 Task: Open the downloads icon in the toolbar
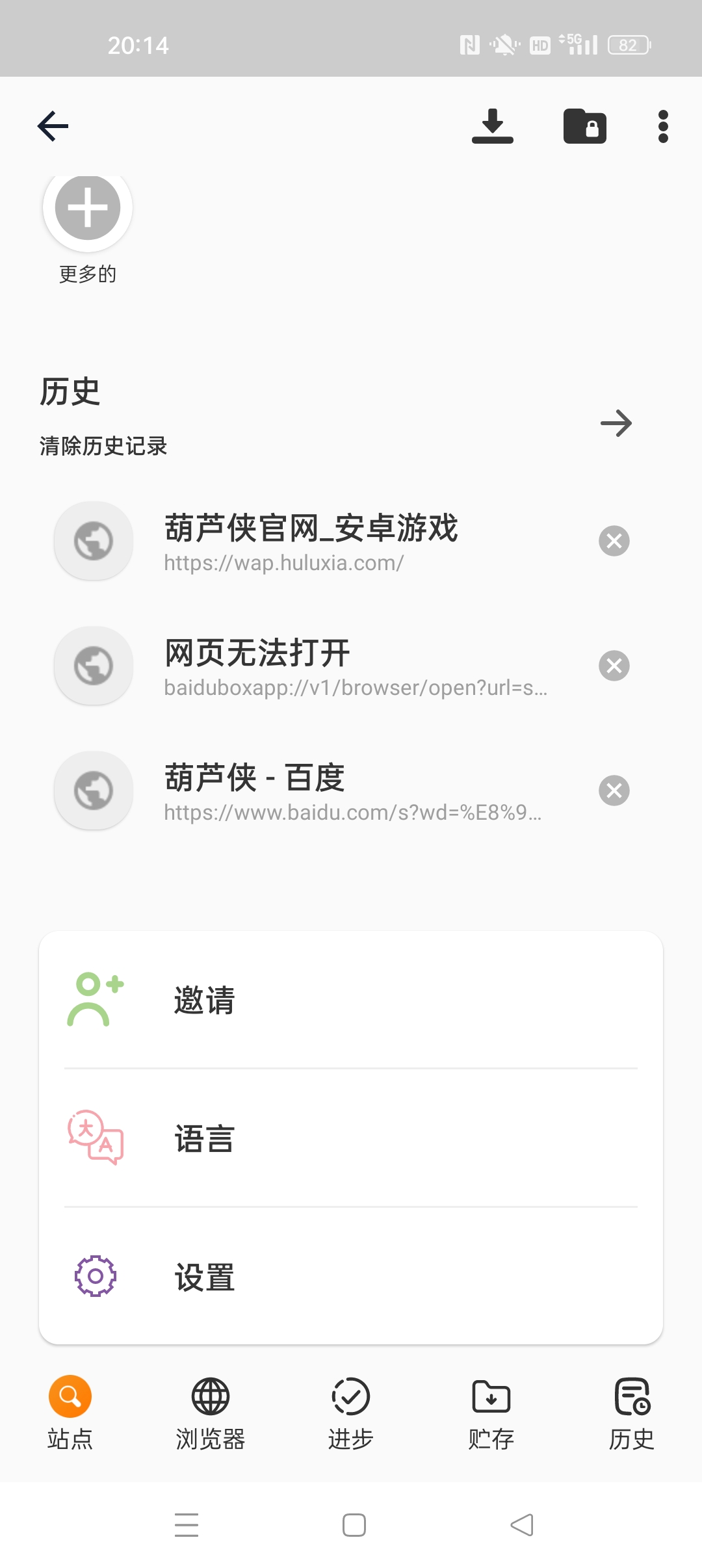click(493, 126)
